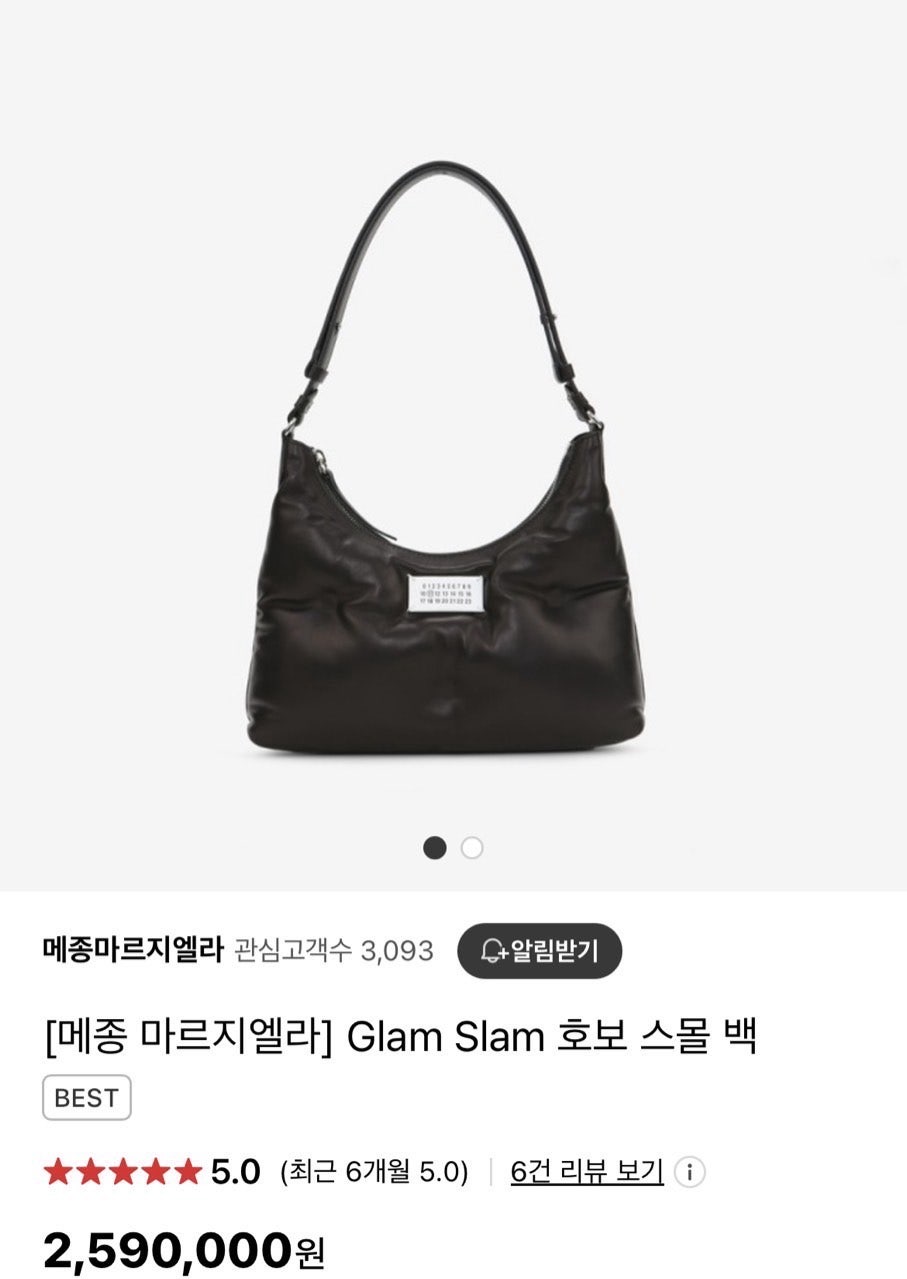Tap the 알림받기 notification button
Screen dimensions: 907x1279
[539, 950]
